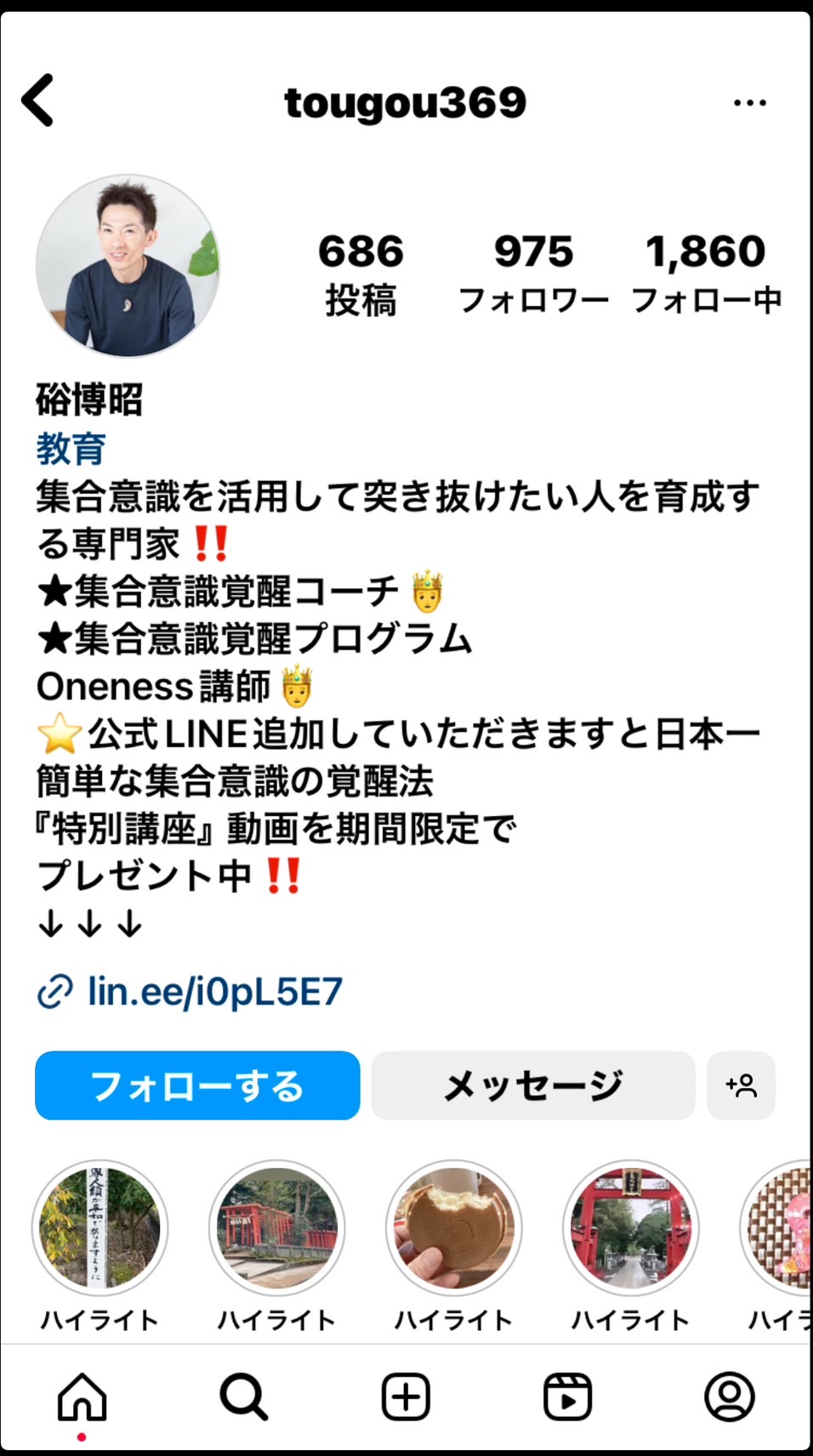
Task: Go to the Home tab
Action: point(82,1397)
